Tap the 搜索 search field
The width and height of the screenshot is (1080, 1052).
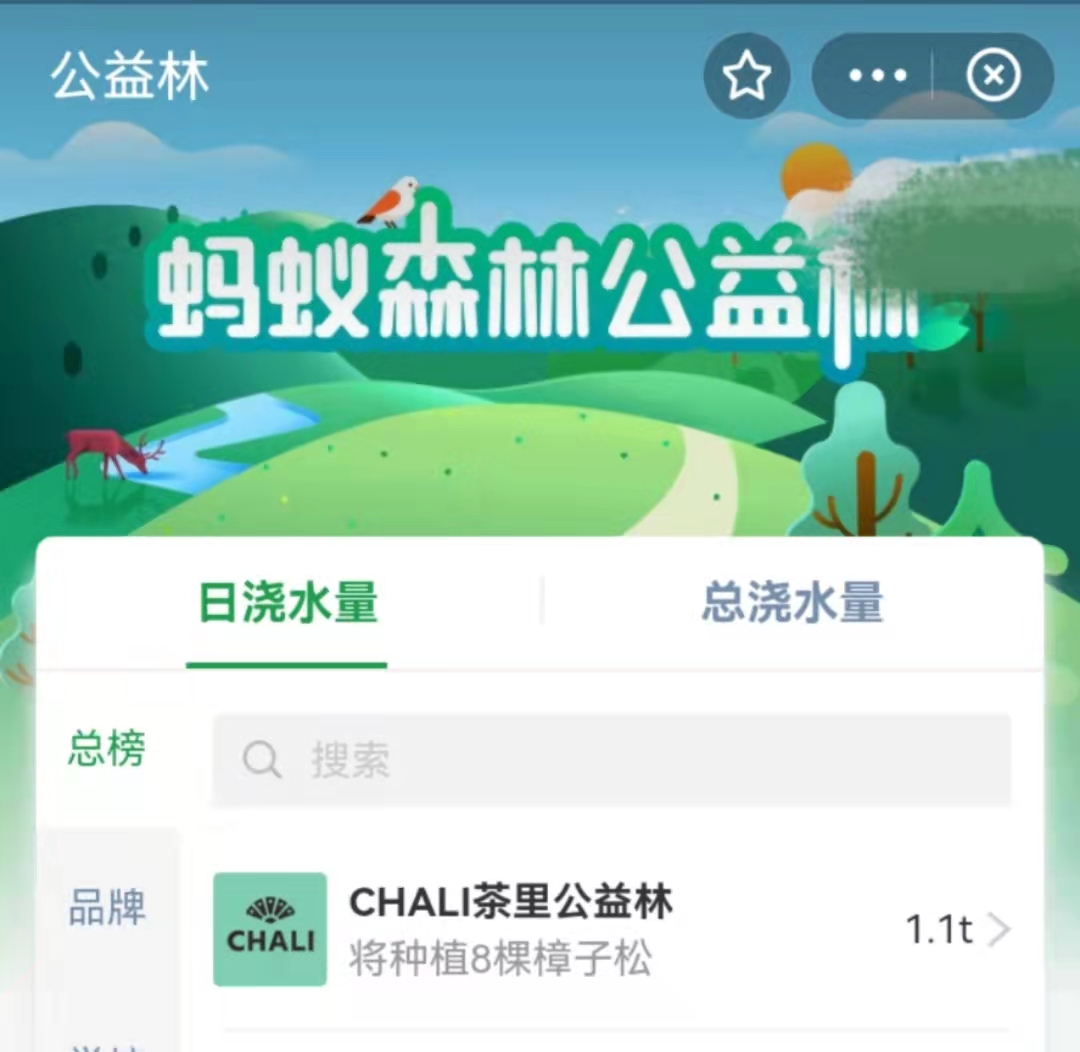click(x=611, y=761)
